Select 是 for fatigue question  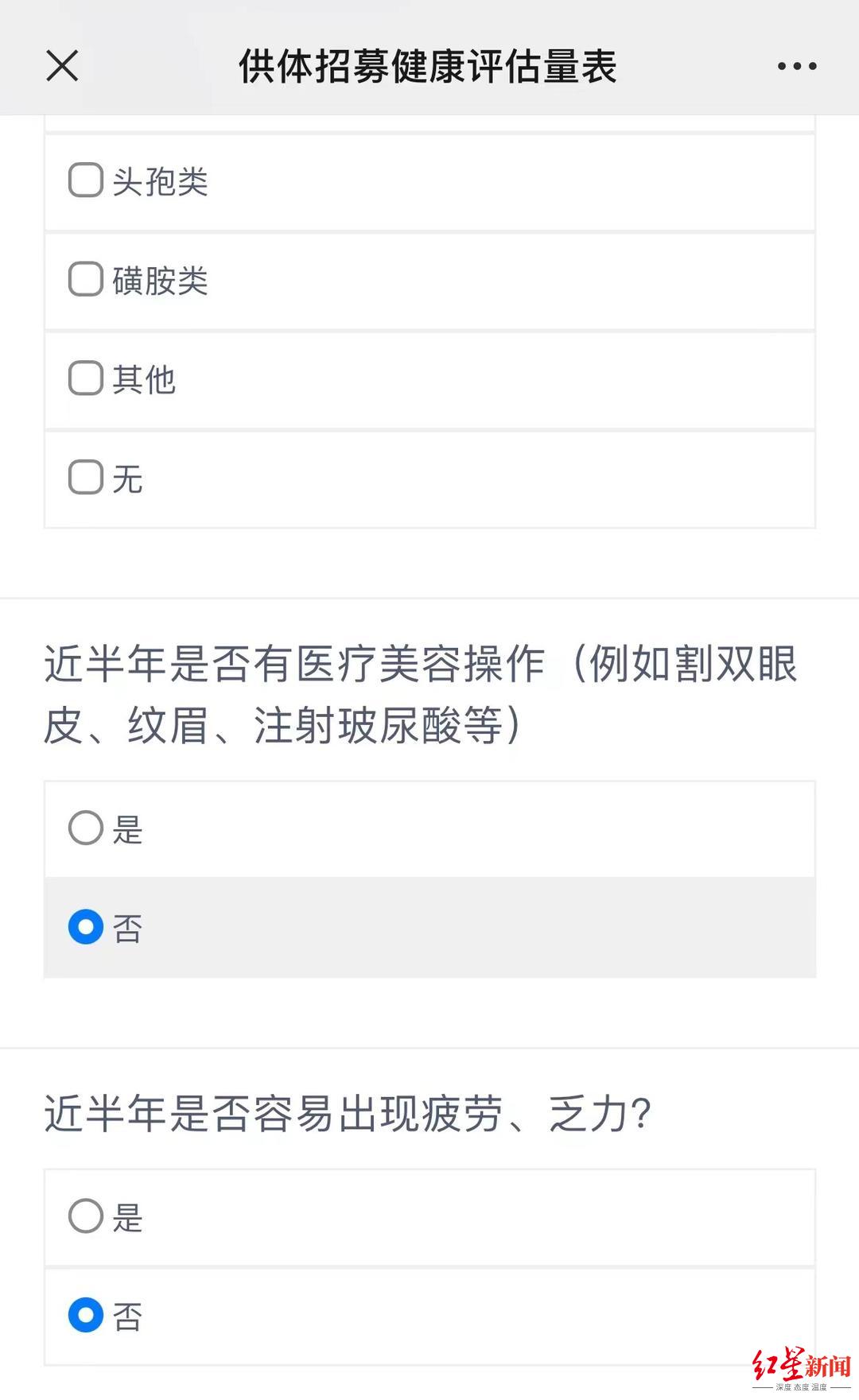pos(85,1216)
